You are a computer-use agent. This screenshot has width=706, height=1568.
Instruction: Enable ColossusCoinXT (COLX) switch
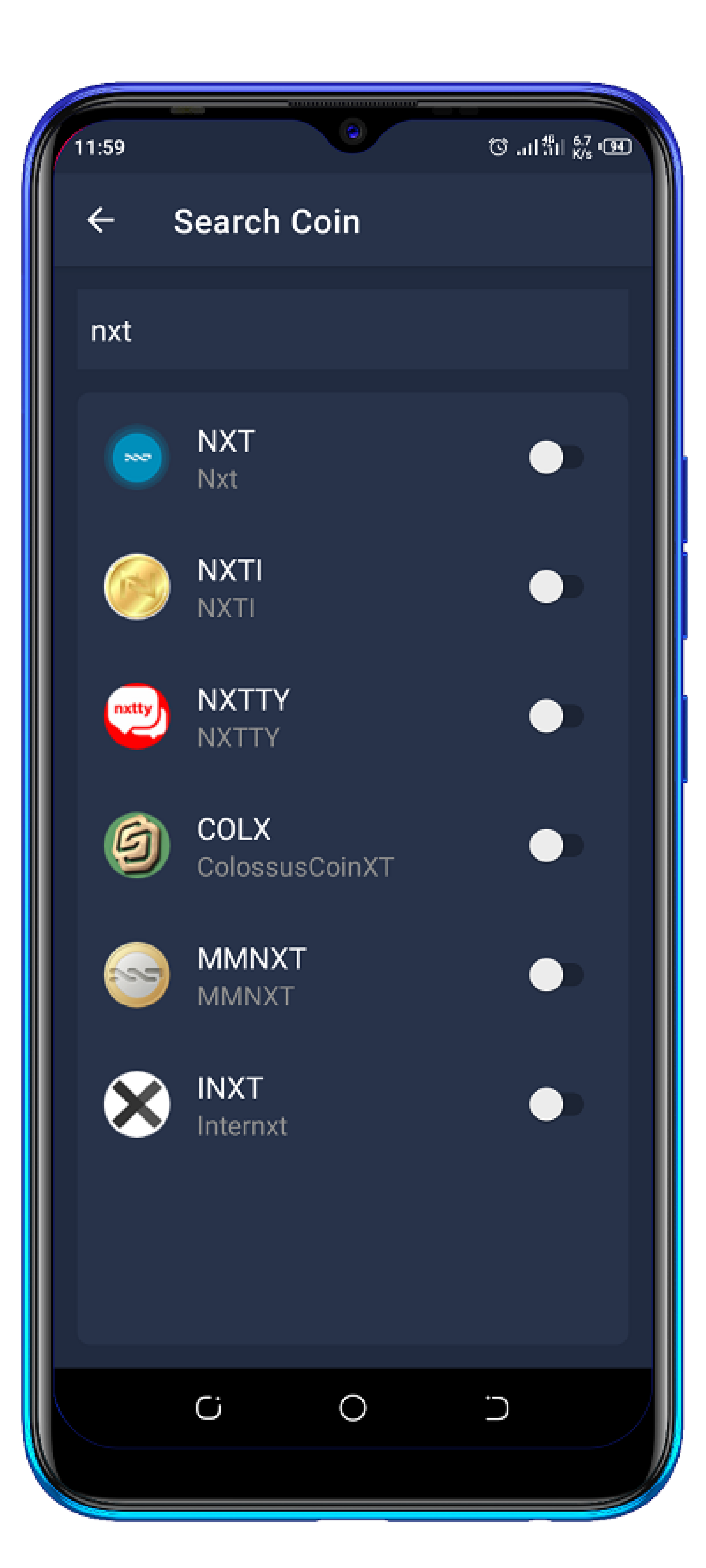pos(556,845)
